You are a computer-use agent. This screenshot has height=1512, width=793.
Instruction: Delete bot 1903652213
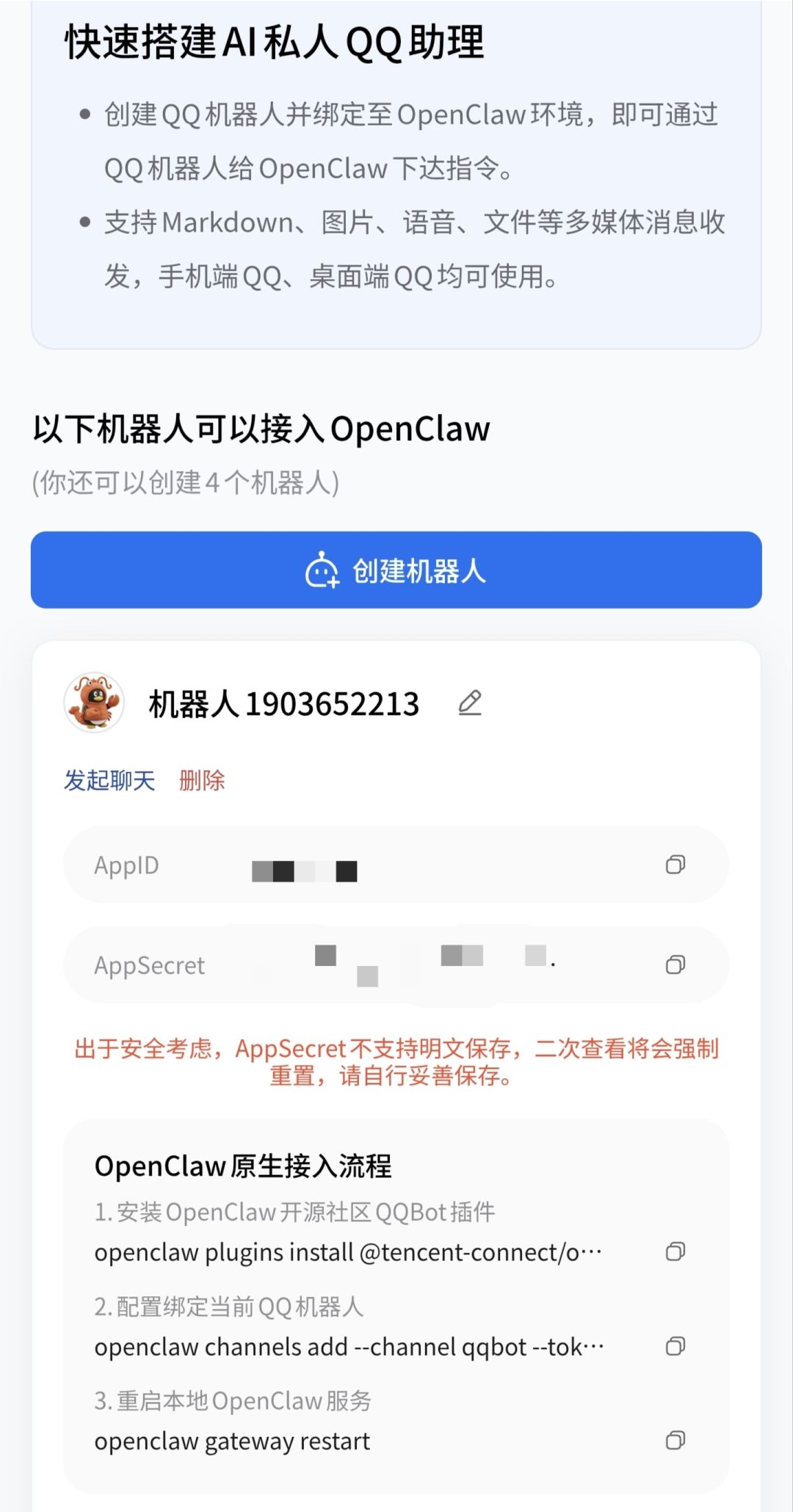pyautogui.click(x=201, y=781)
